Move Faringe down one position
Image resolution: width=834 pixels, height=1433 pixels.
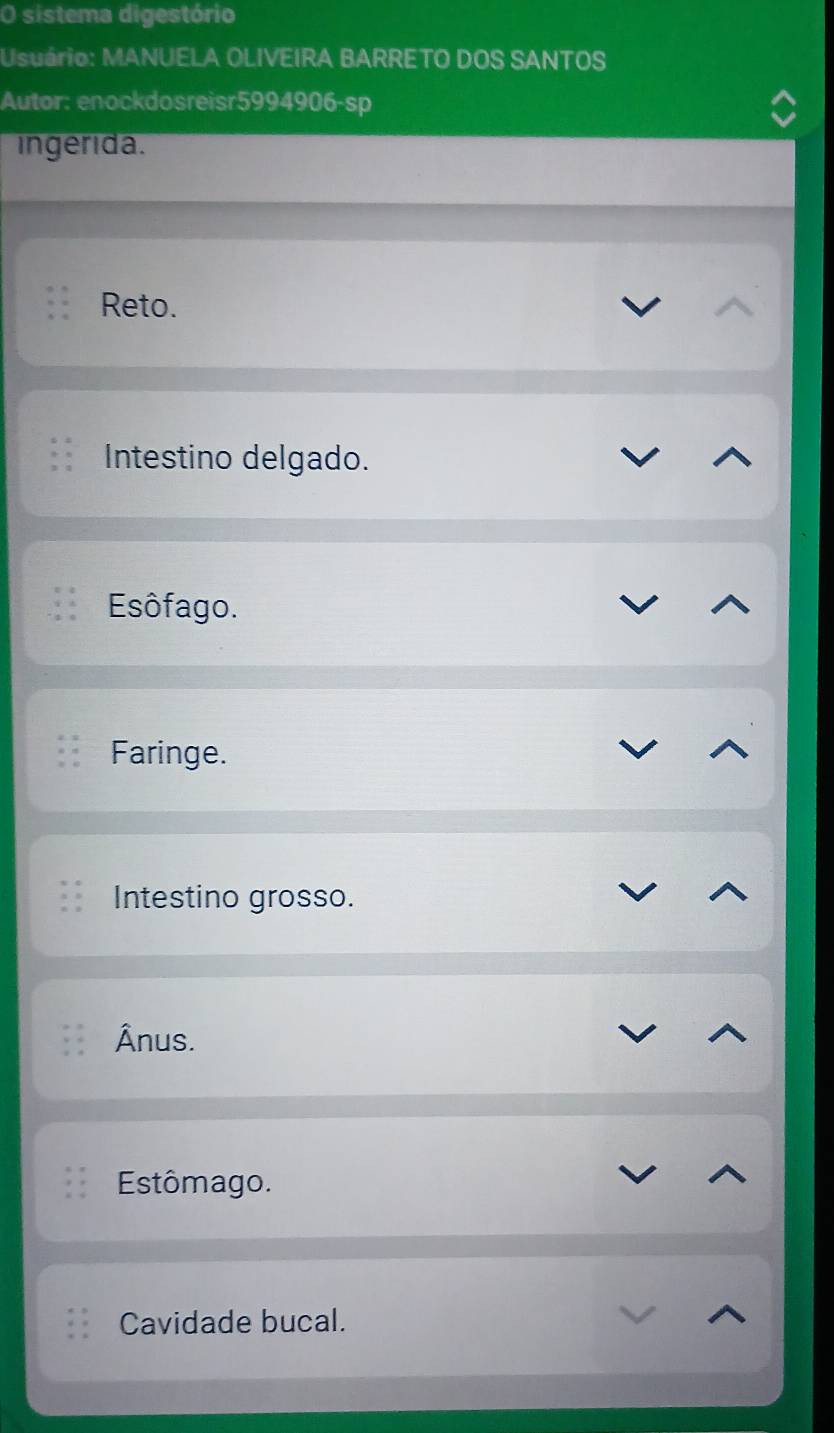pyautogui.click(x=642, y=751)
